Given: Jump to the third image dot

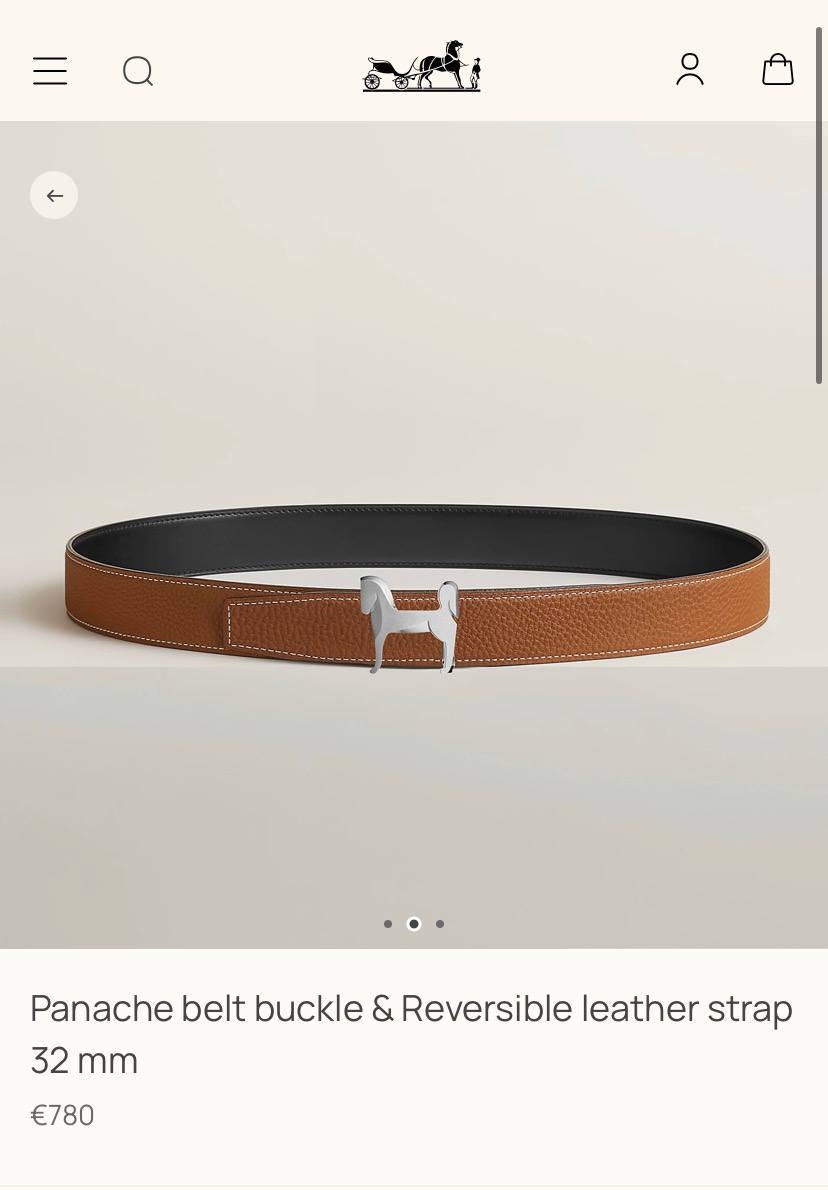Looking at the screenshot, I should 440,924.
